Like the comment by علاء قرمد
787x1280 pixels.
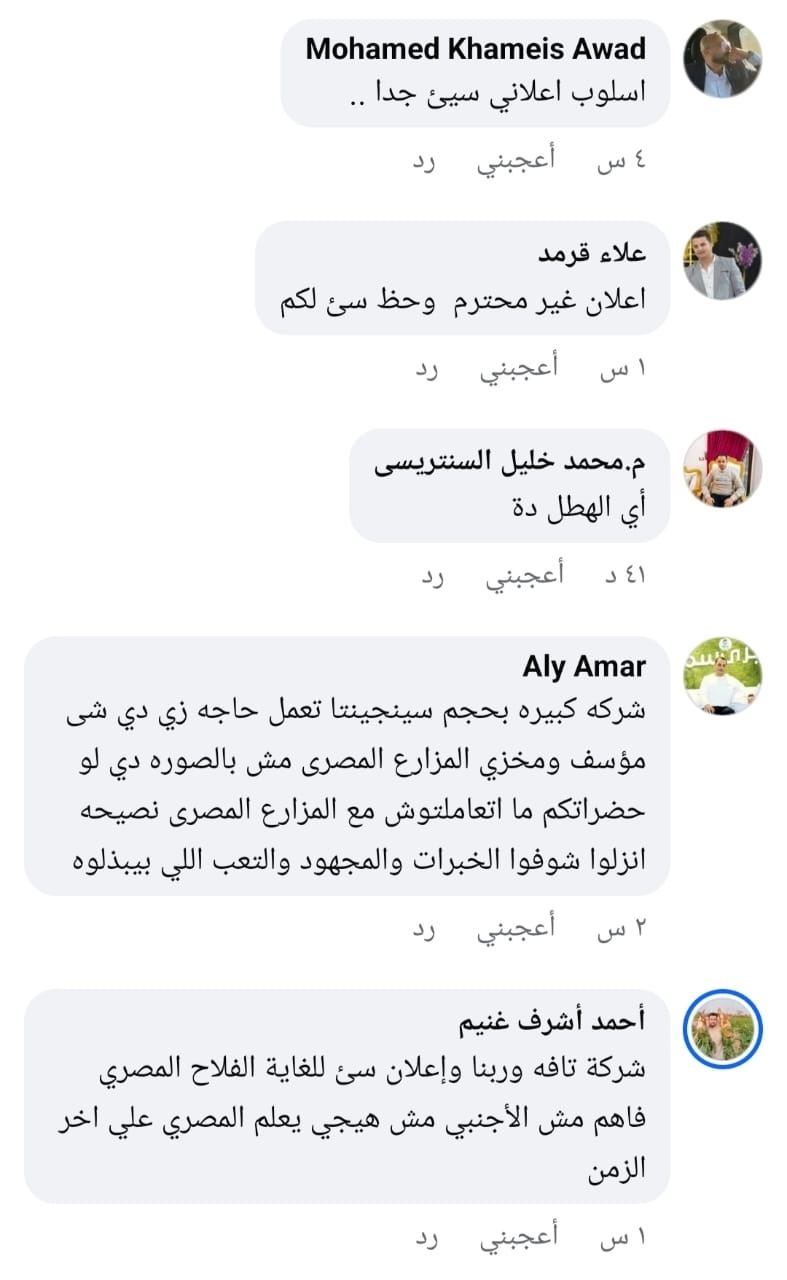518,369
